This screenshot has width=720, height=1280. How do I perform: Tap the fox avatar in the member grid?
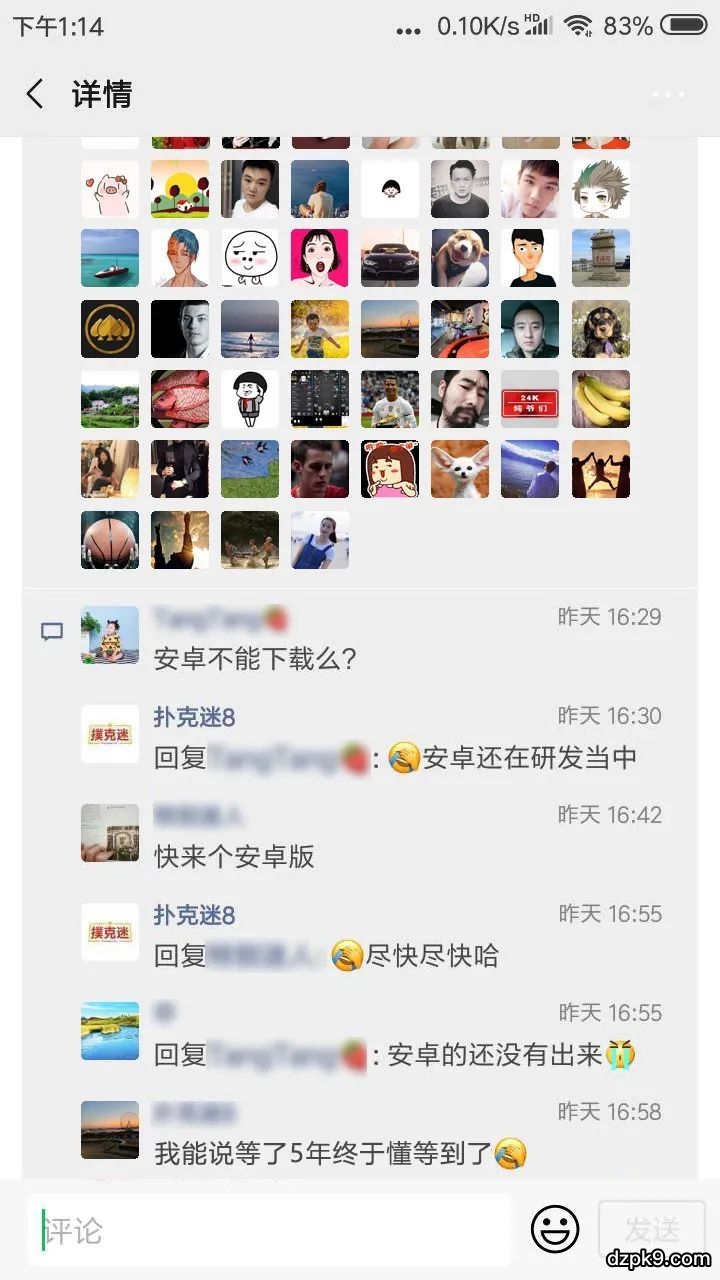point(460,469)
